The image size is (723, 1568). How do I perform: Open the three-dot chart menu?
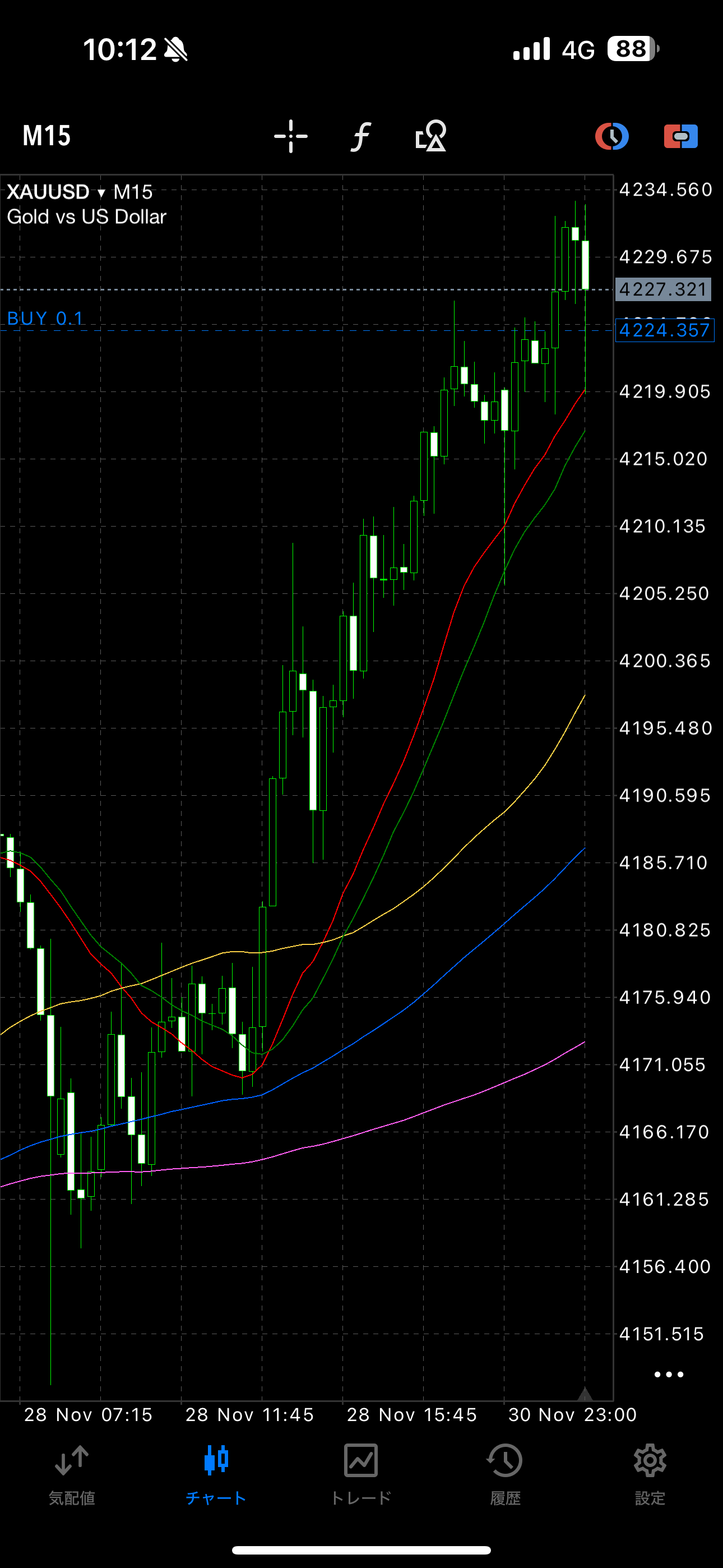[x=668, y=1375]
